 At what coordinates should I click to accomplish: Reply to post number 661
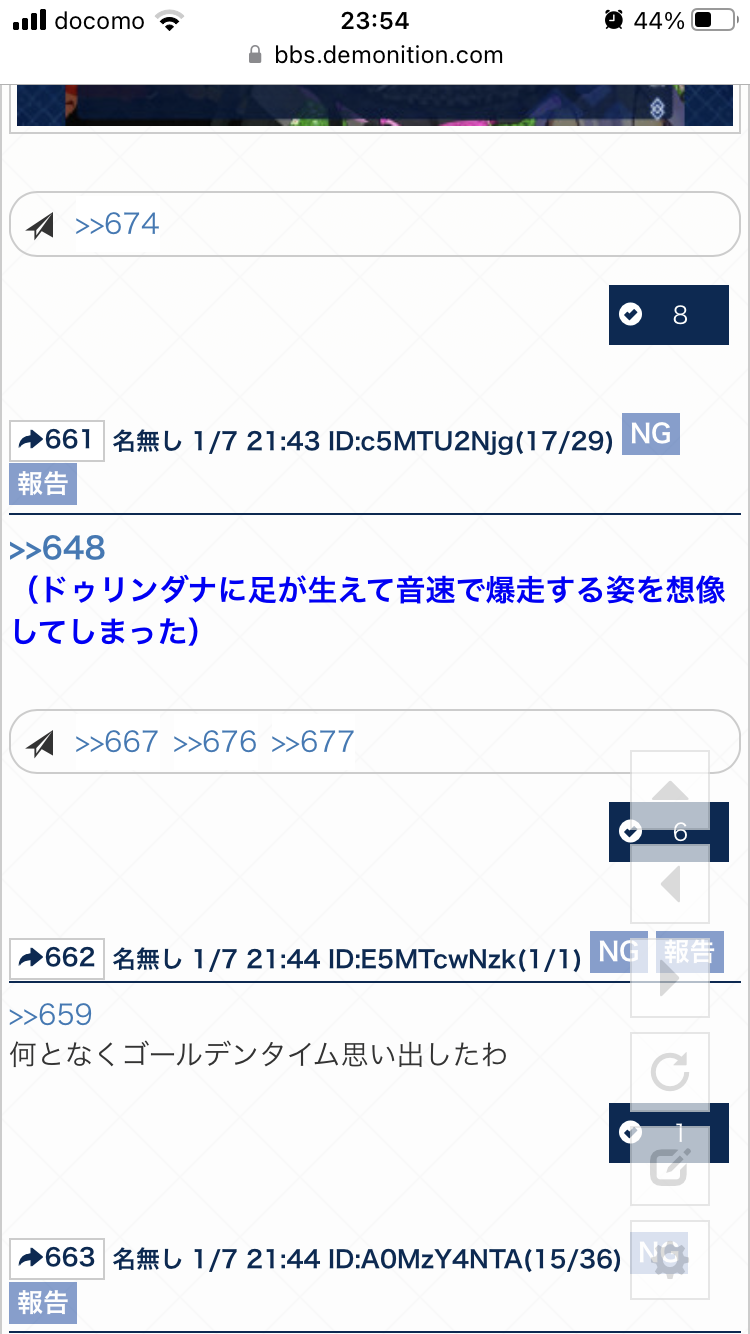57,440
